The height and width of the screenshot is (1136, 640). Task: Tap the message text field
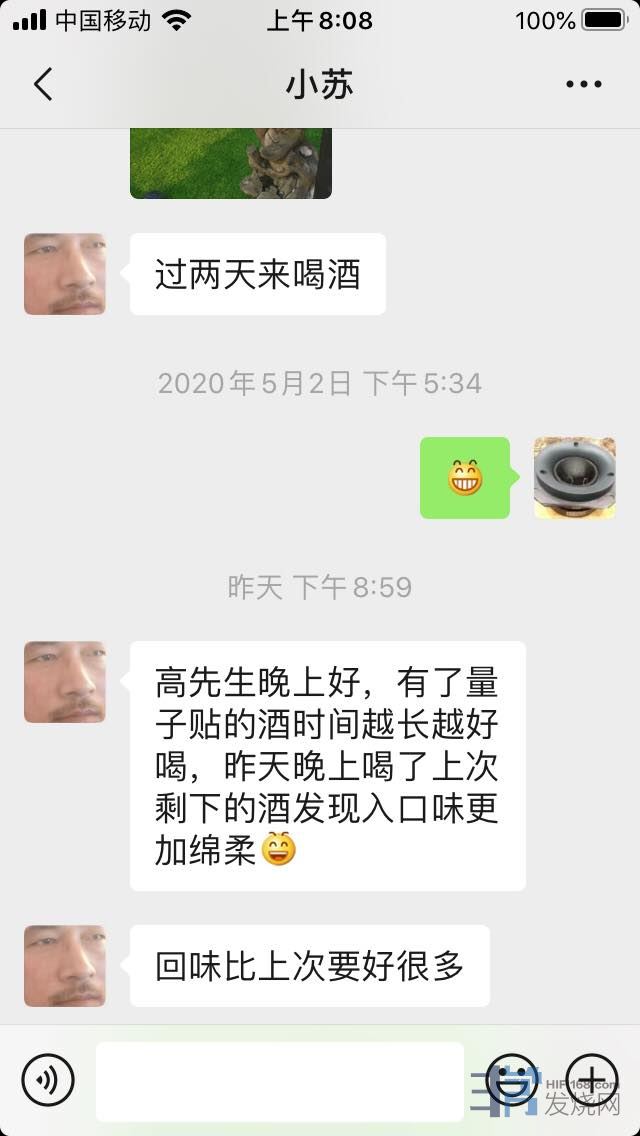(280, 1081)
